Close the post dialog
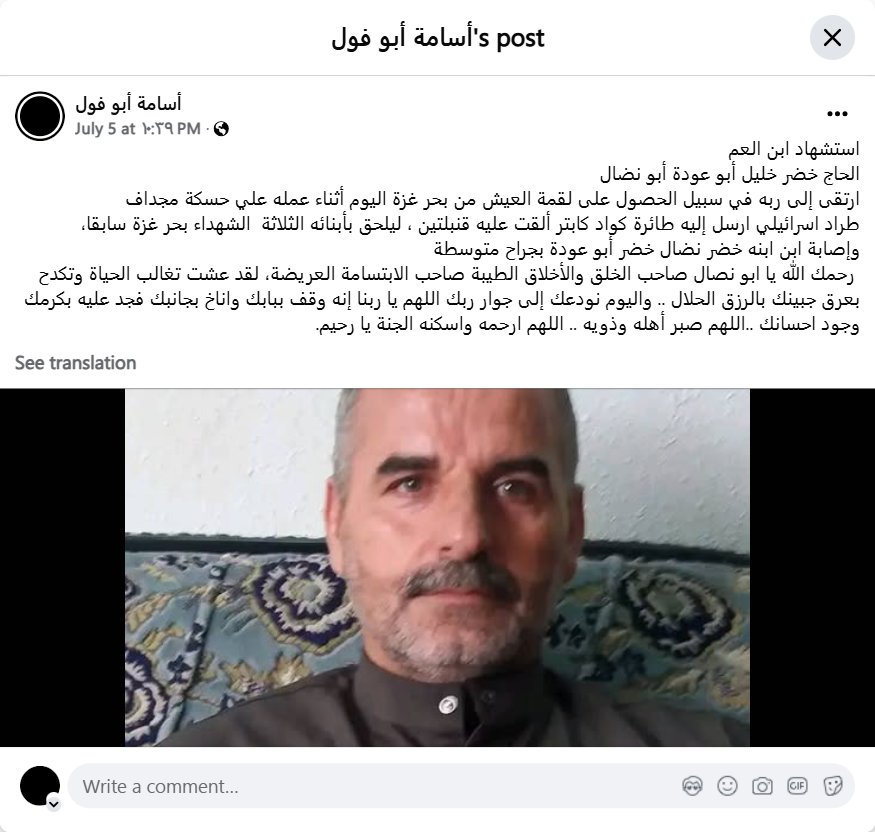 coord(831,38)
